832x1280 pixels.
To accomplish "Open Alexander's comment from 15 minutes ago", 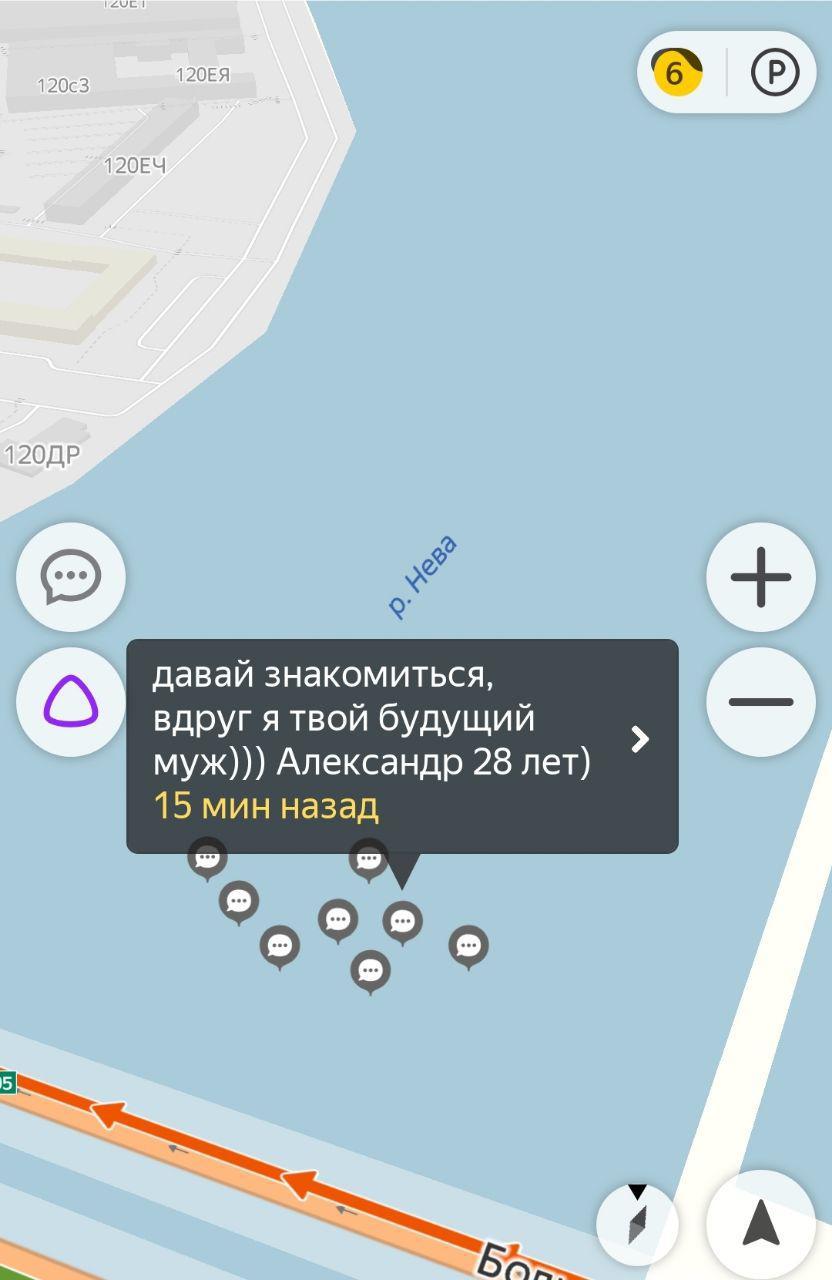I will click(x=402, y=745).
